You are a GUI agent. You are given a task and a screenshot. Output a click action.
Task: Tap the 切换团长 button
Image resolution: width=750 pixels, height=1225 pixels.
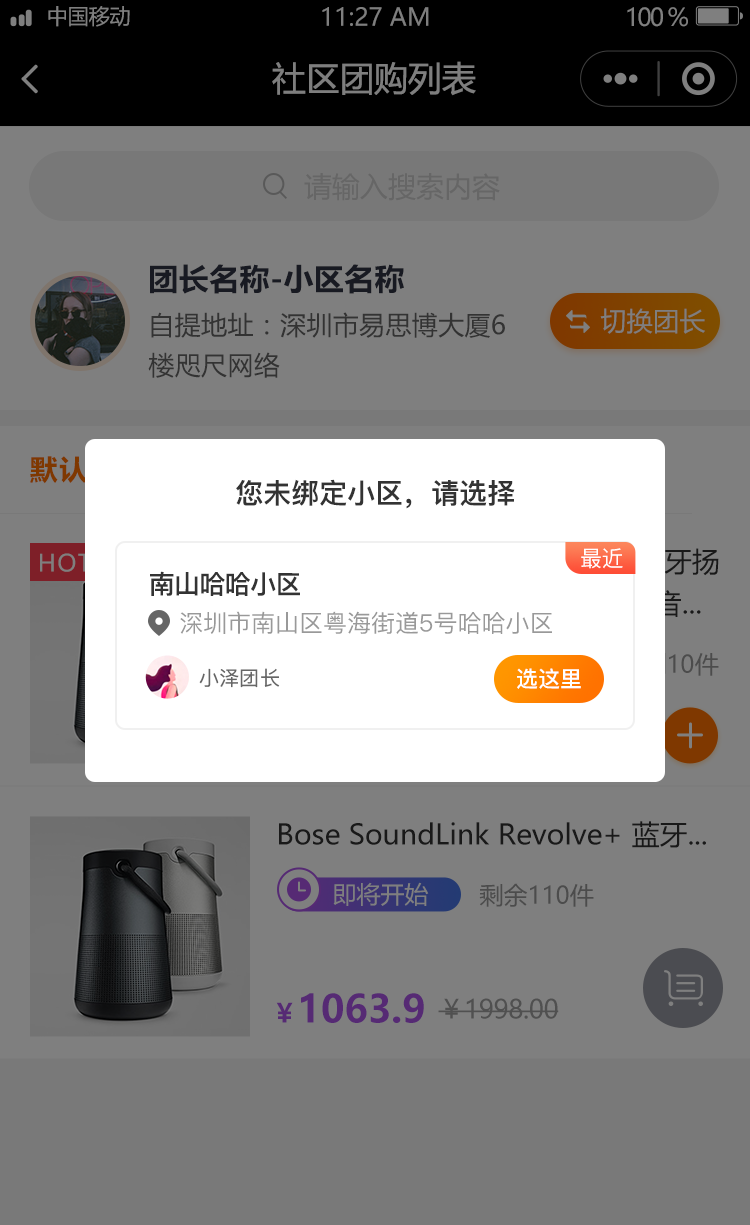click(x=634, y=322)
